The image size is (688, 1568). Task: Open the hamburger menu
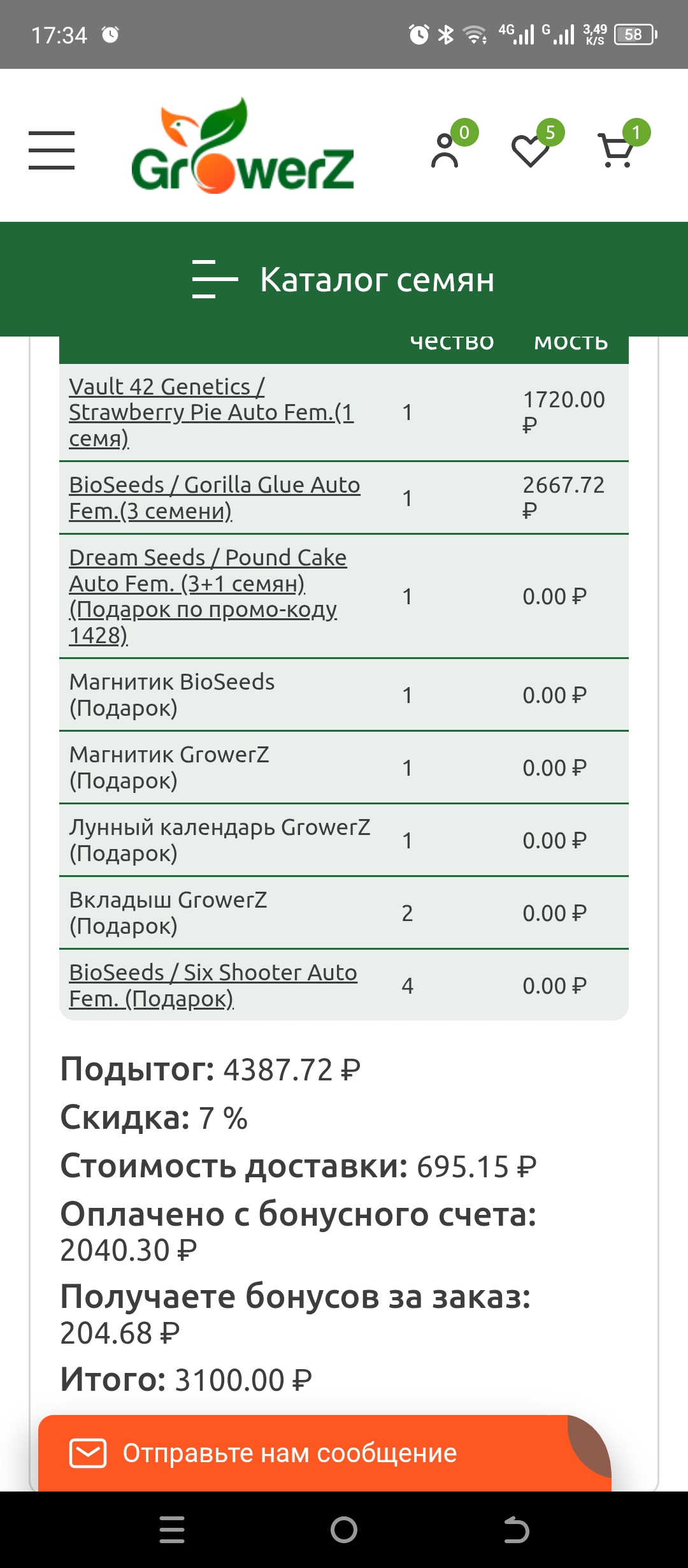pyautogui.click(x=52, y=150)
